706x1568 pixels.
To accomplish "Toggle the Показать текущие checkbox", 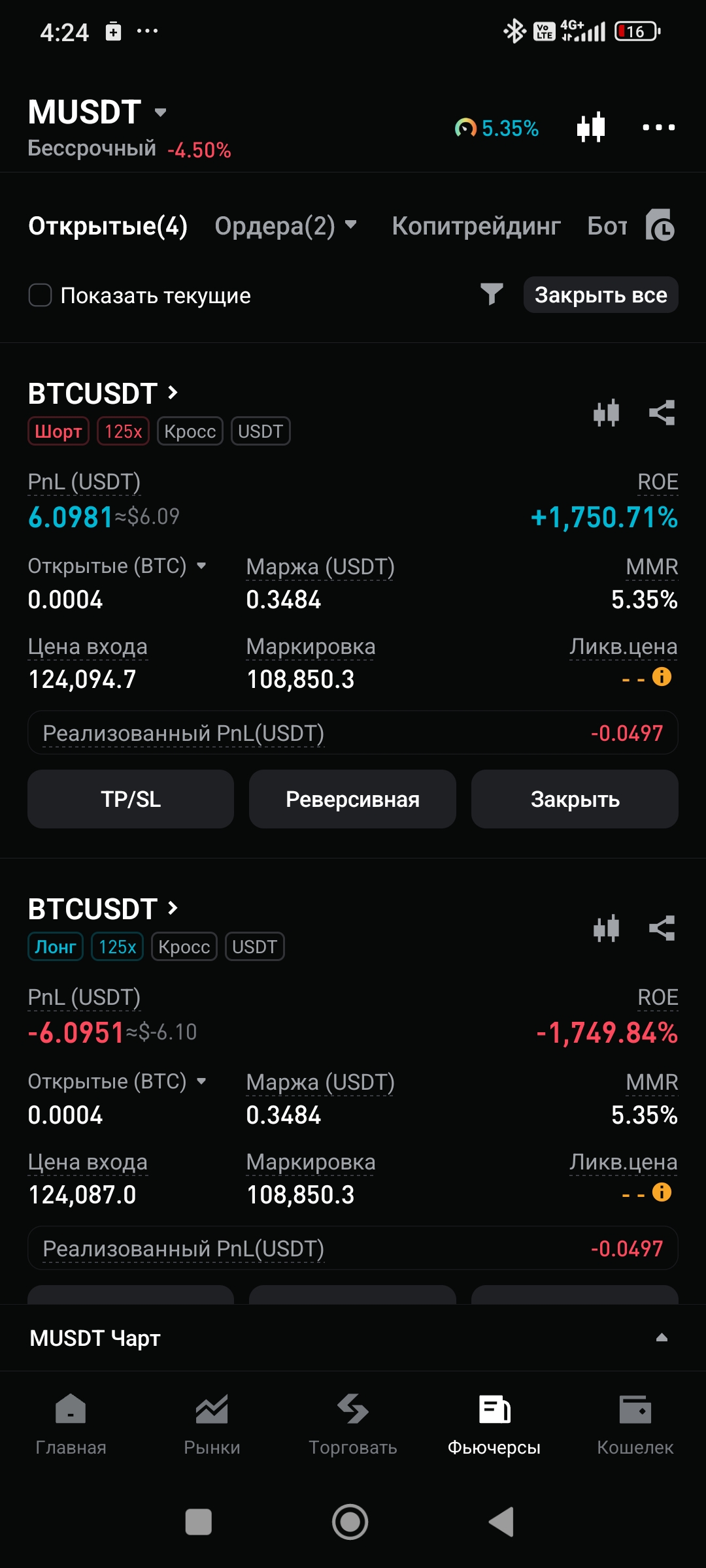I will [41, 295].
